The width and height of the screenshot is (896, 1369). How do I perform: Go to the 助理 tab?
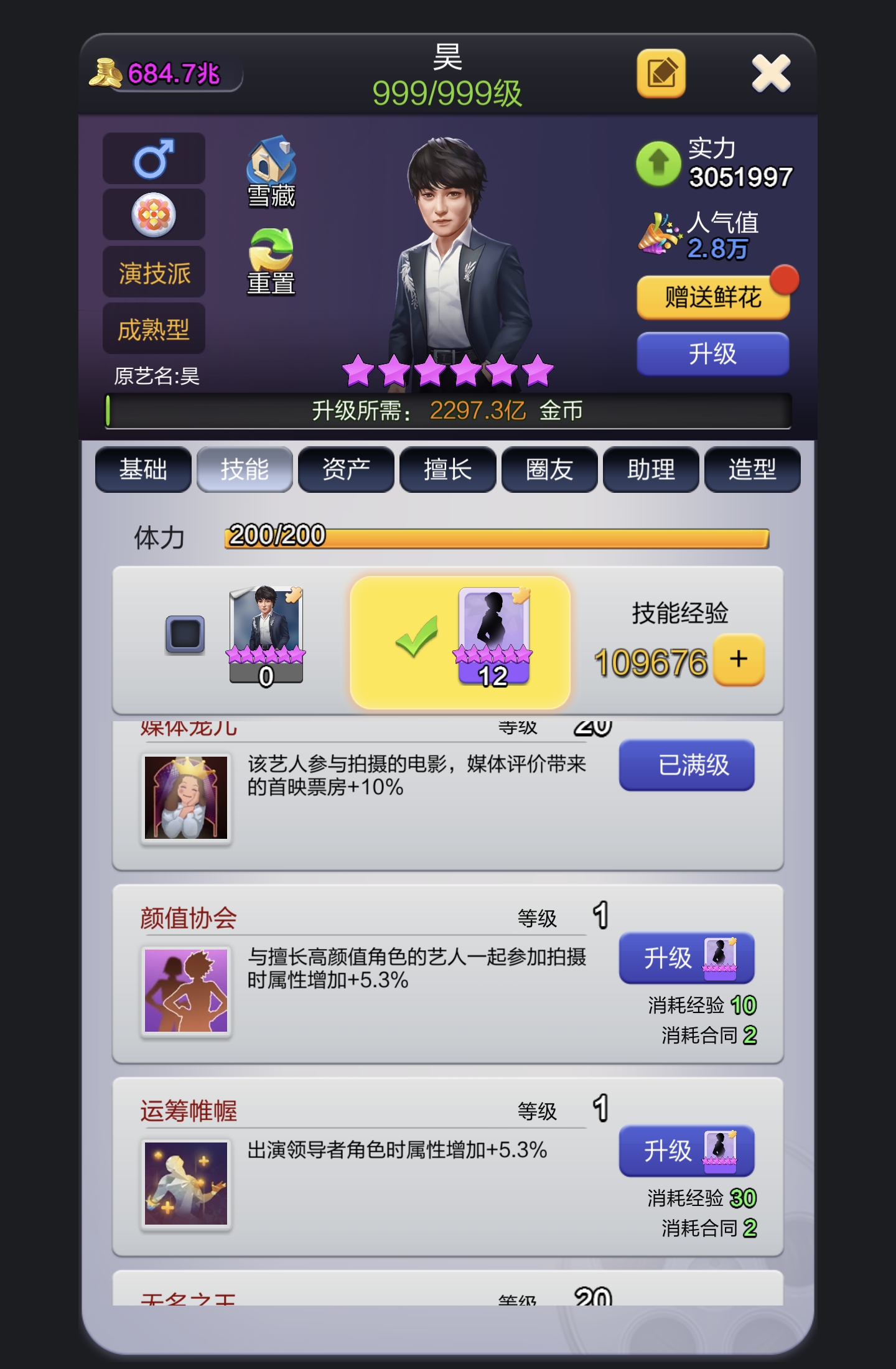[x=651, y=469]
